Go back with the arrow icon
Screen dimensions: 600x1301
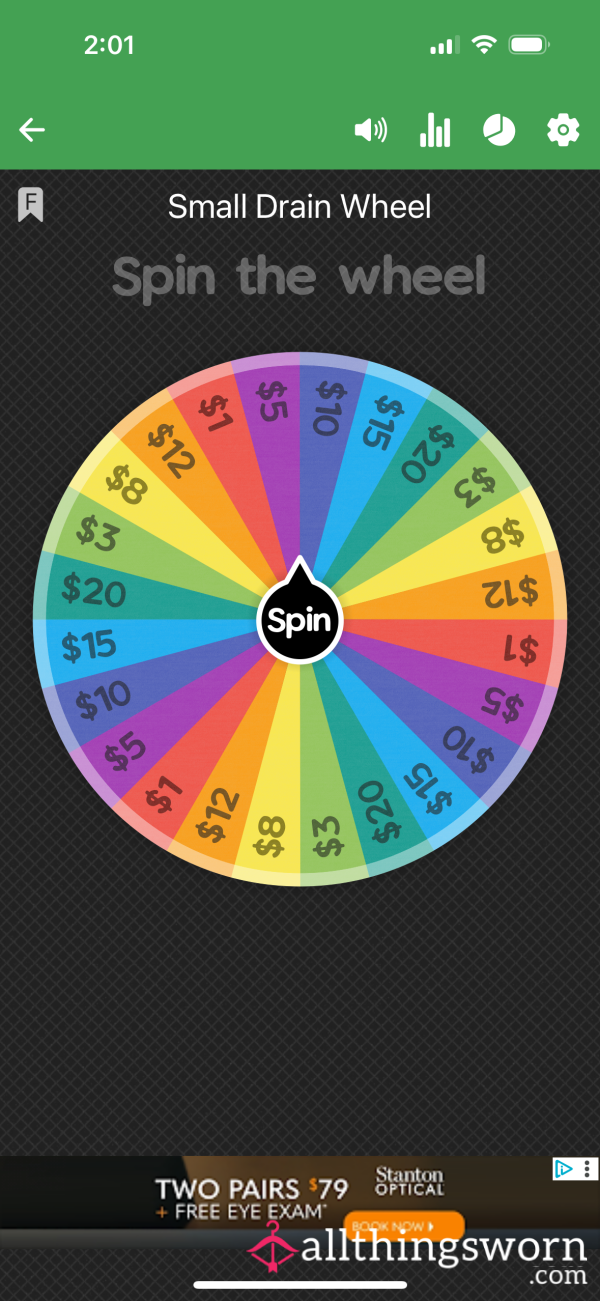pyautogui.click(x=32, y=130)
